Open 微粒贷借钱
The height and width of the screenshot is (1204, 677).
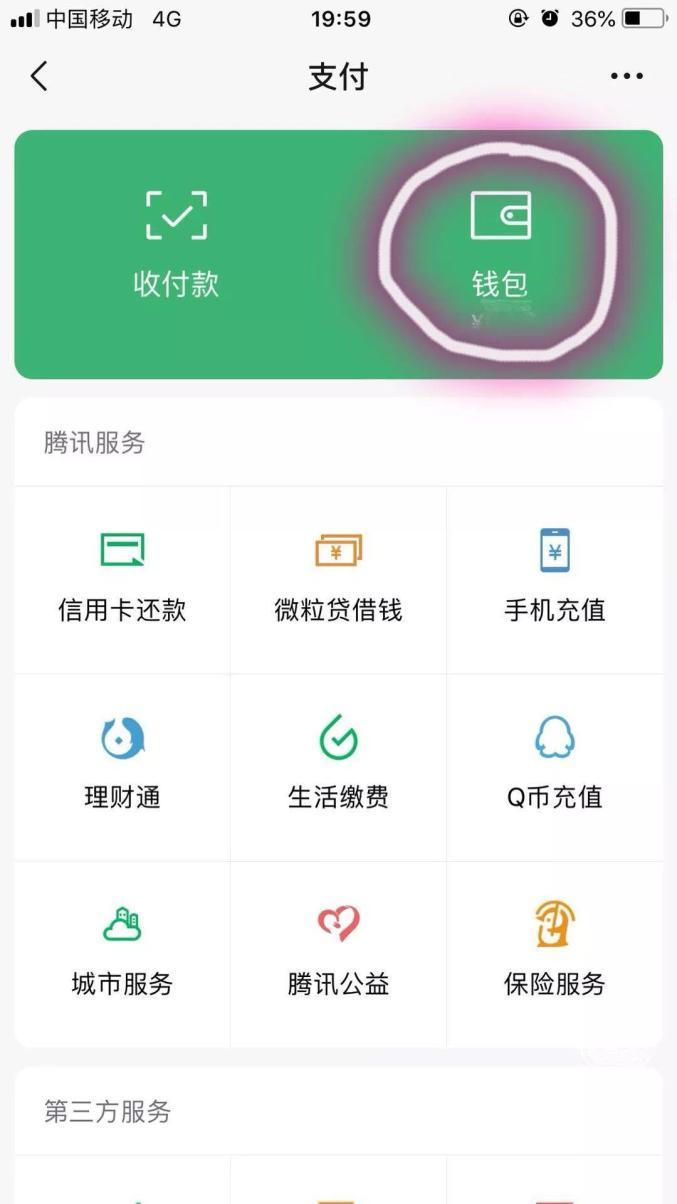coord(338,581)
